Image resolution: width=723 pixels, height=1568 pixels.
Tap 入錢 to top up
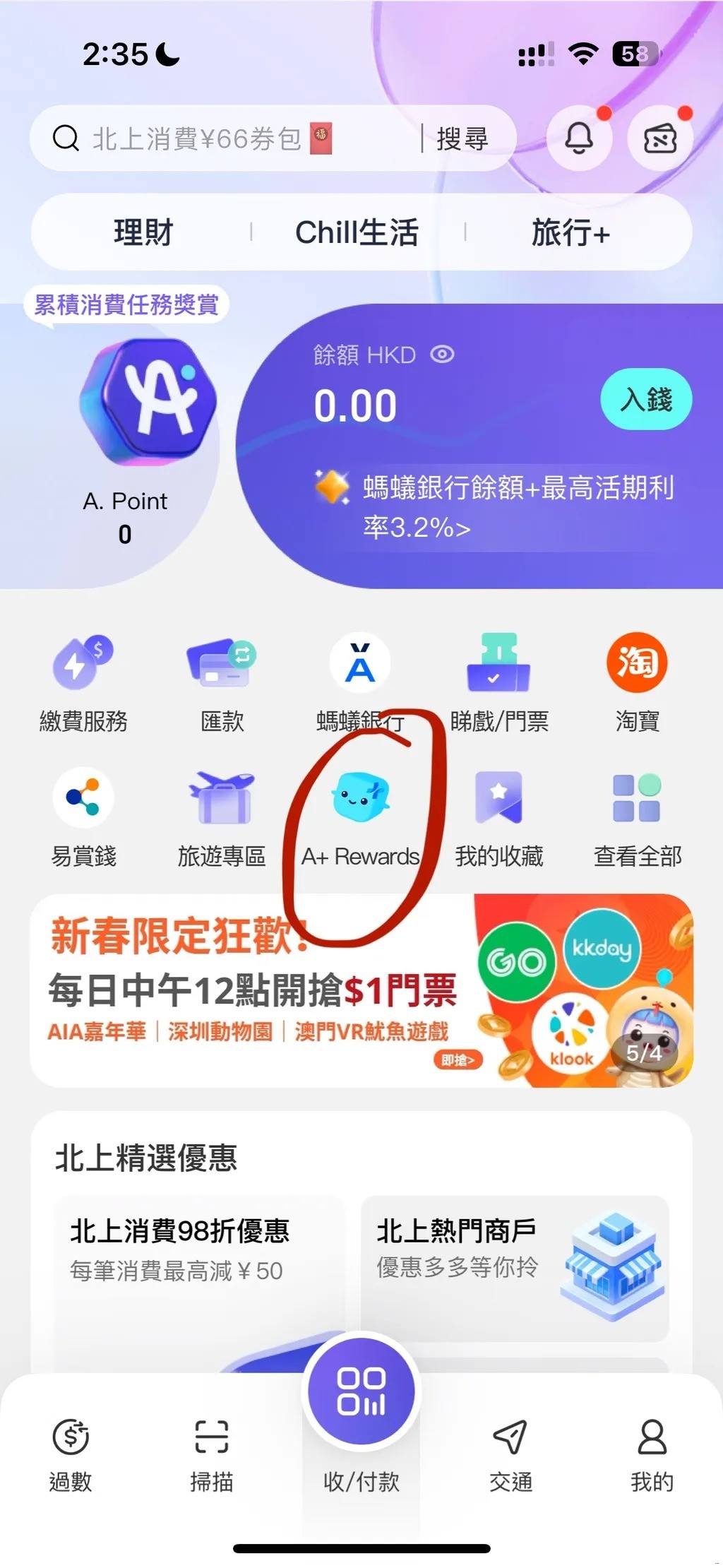pyautogui.click(x=646, y=399)
